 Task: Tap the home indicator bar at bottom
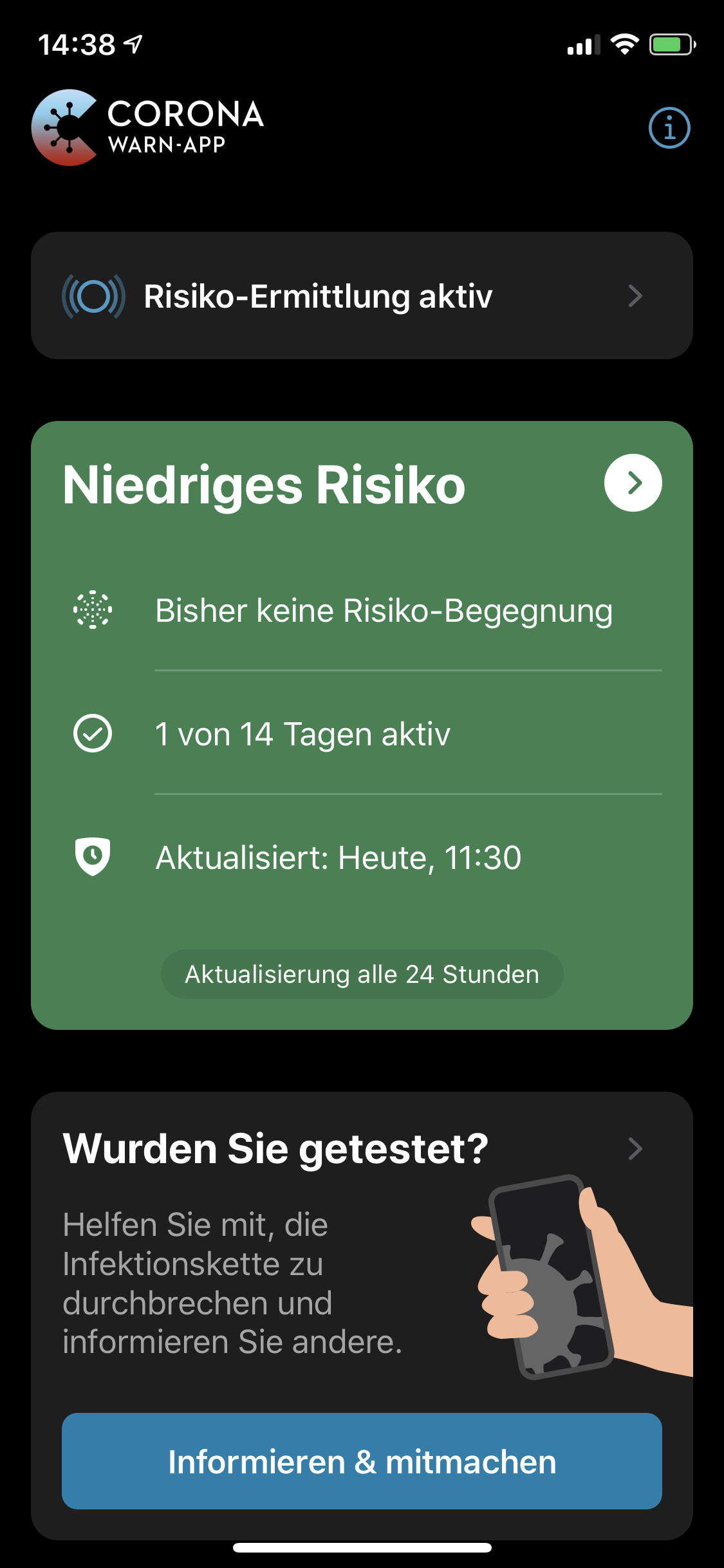tap(362, 1547)
